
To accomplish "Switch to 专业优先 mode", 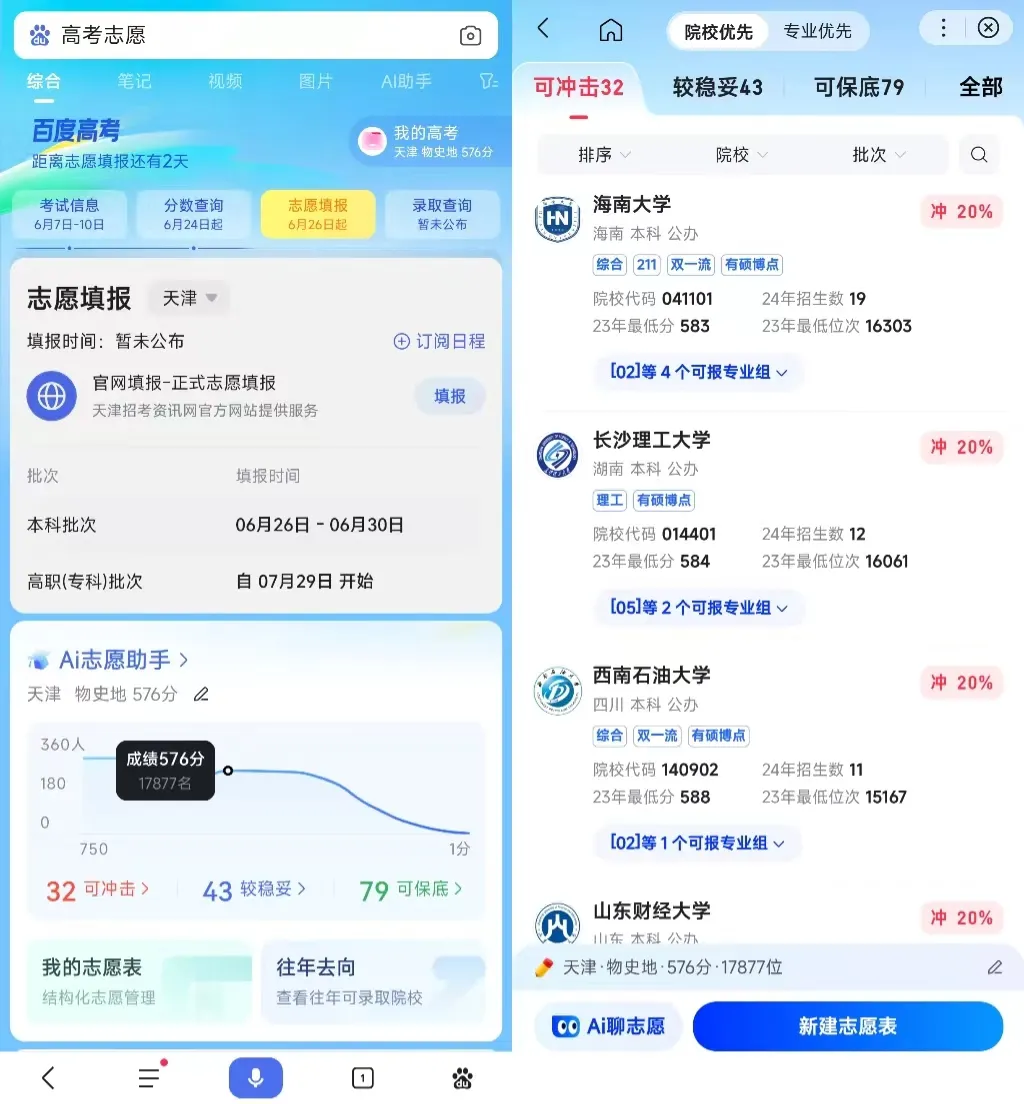I will (x=817, y=32).
